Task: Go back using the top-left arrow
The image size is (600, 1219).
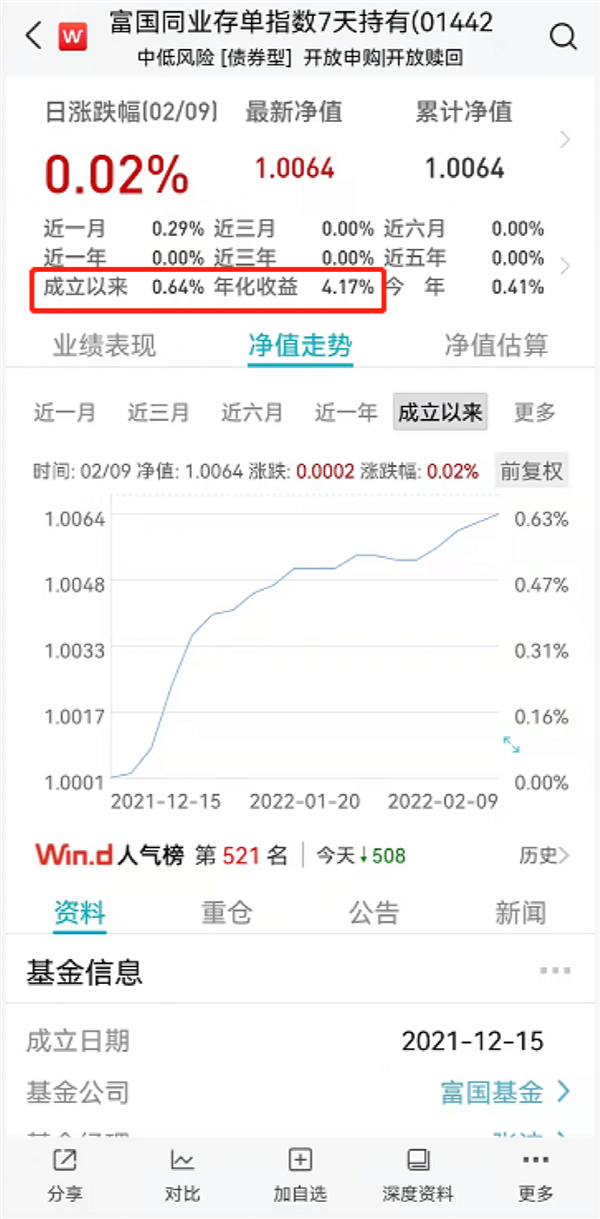Action: 33,37
